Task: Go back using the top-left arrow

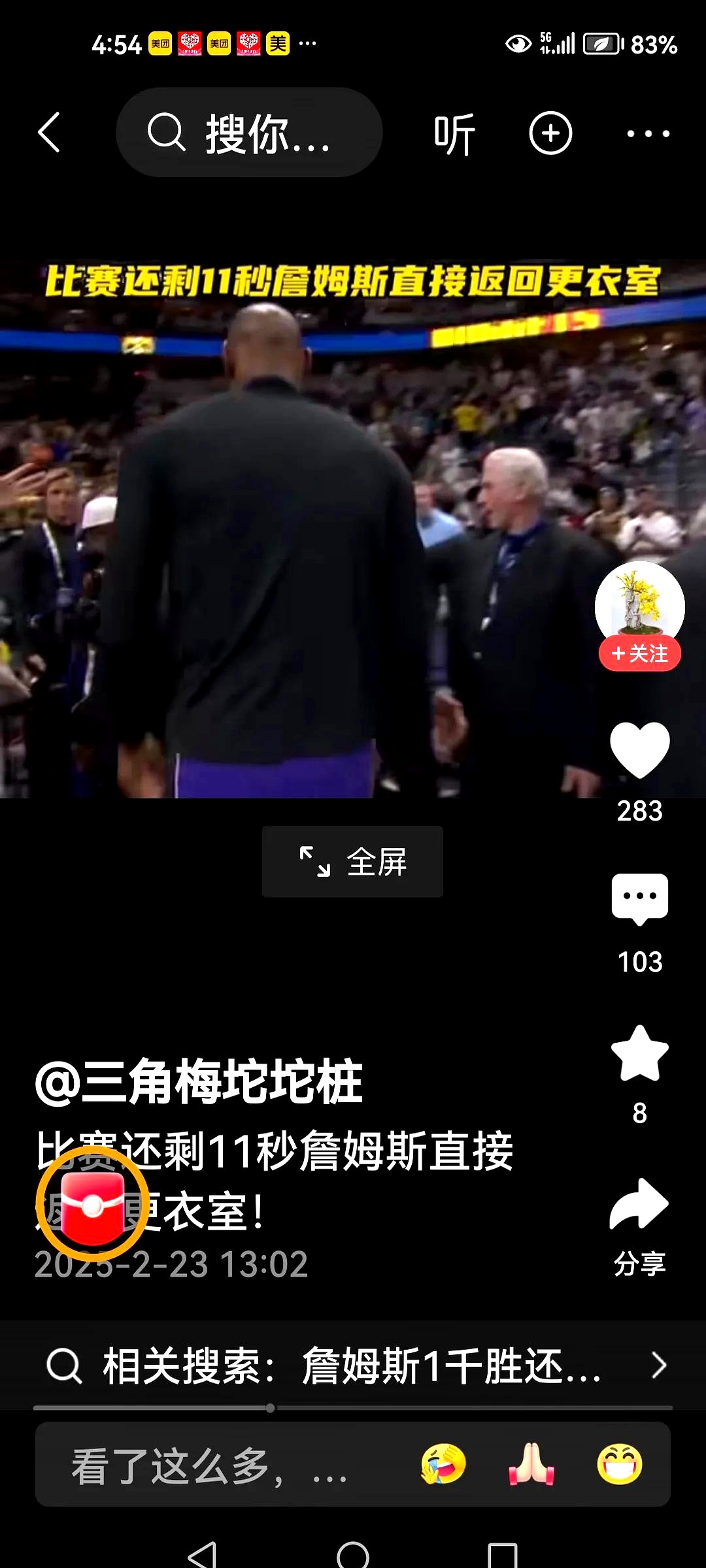Action: (50, 133)
